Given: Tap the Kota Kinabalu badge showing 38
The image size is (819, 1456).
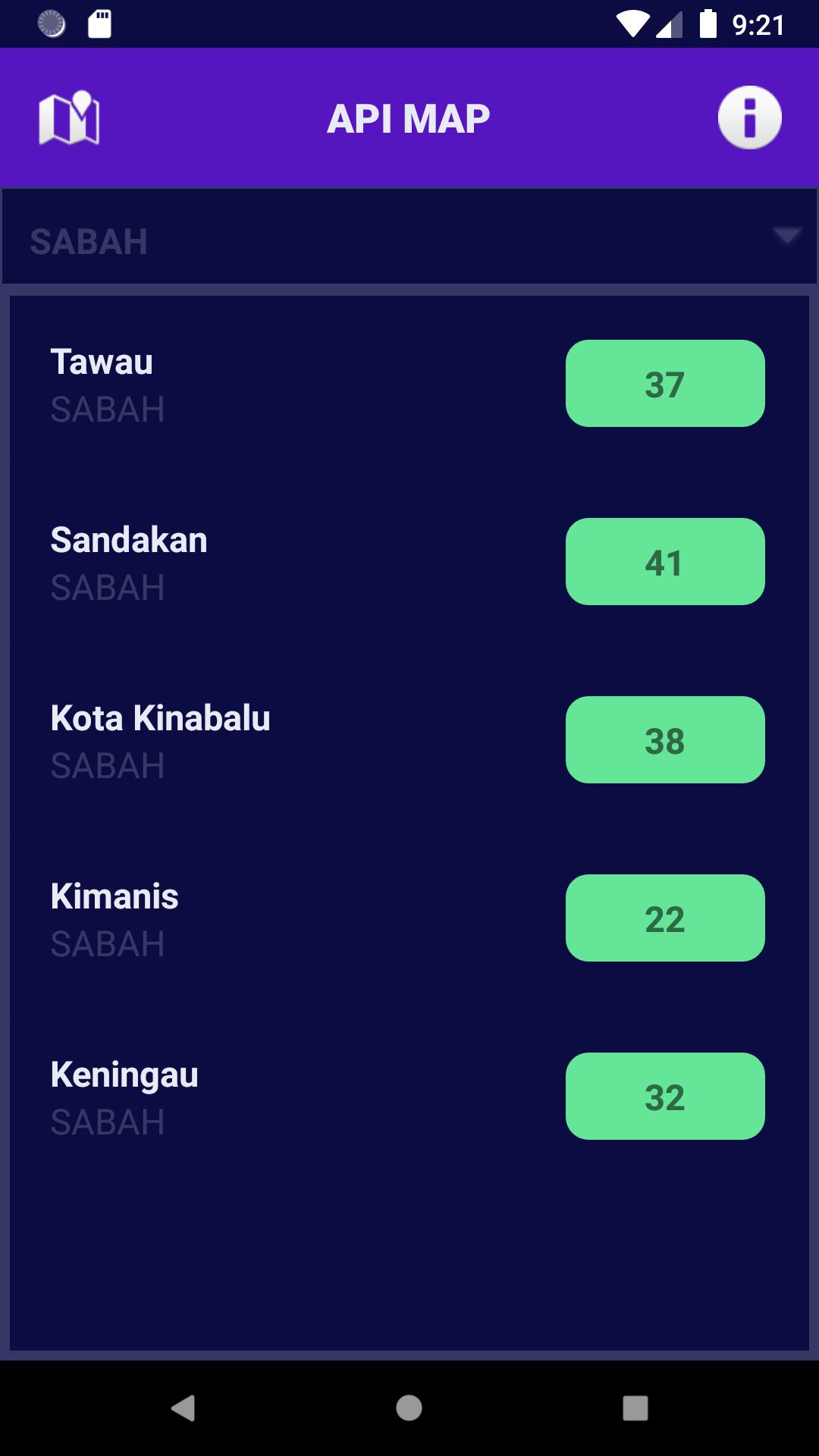Looking at the screenshot, I should (665, 739).
